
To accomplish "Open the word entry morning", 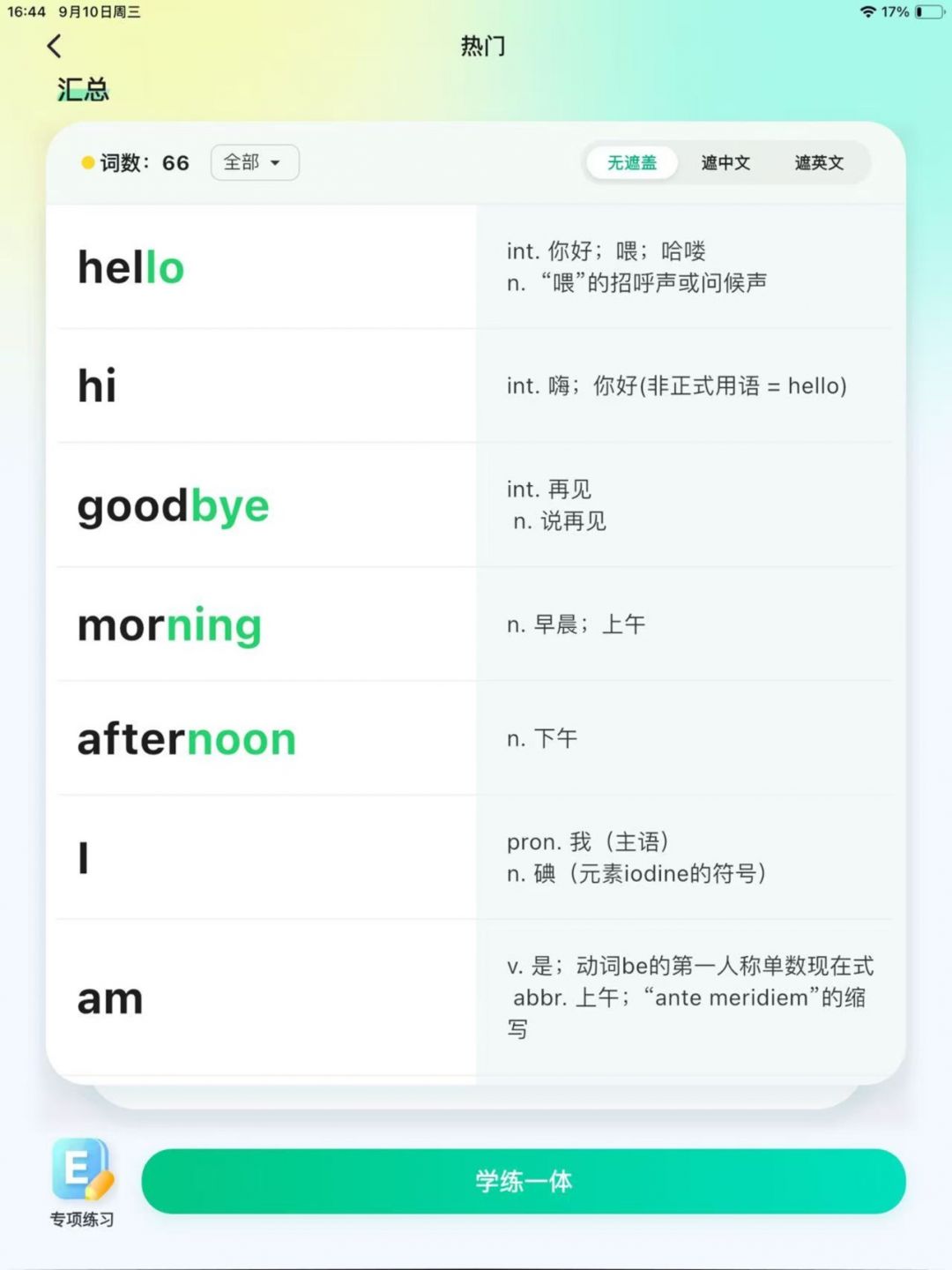I will 170,625.
